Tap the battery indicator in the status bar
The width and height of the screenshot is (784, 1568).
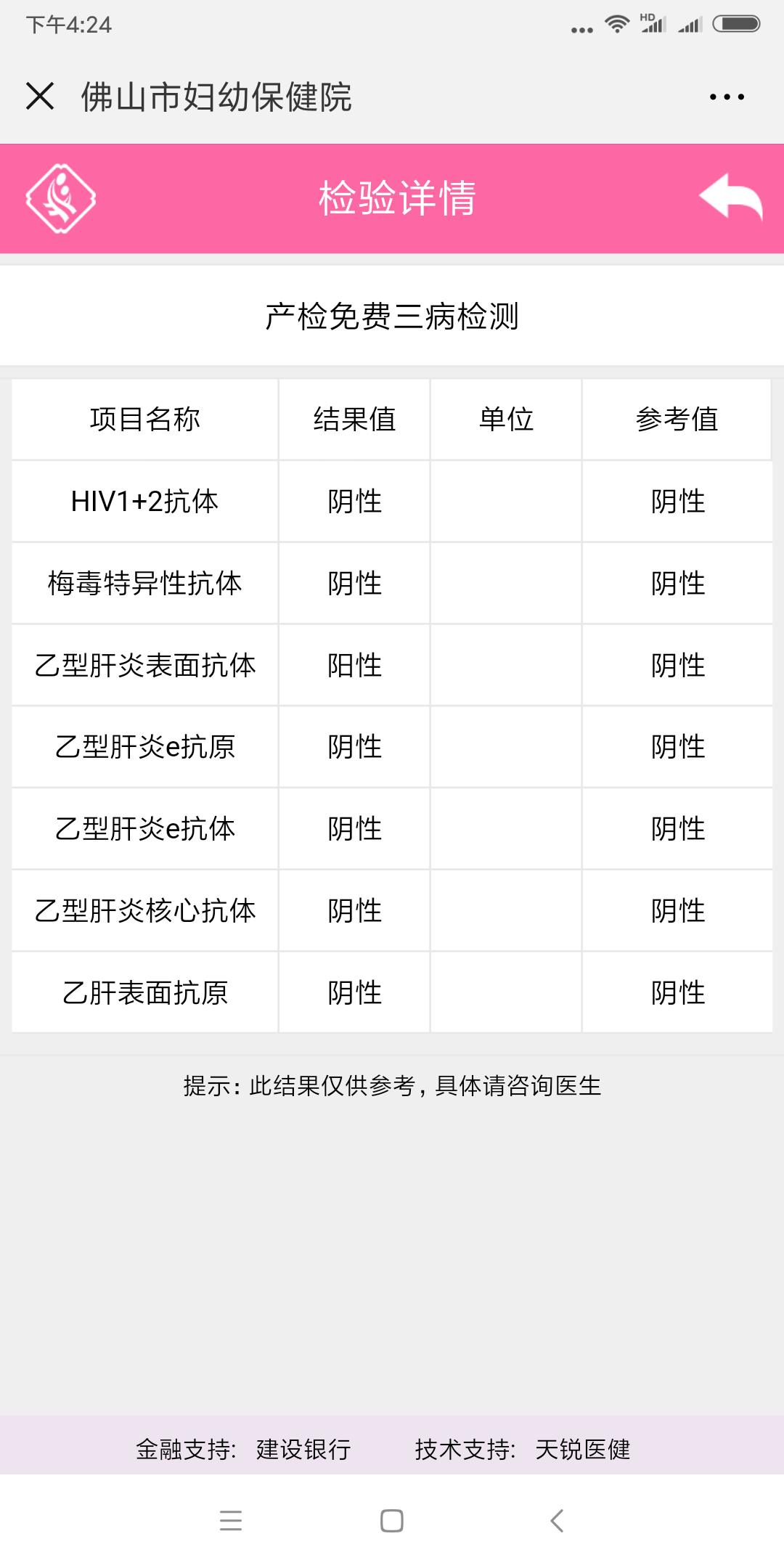click(x=735, y=23)
